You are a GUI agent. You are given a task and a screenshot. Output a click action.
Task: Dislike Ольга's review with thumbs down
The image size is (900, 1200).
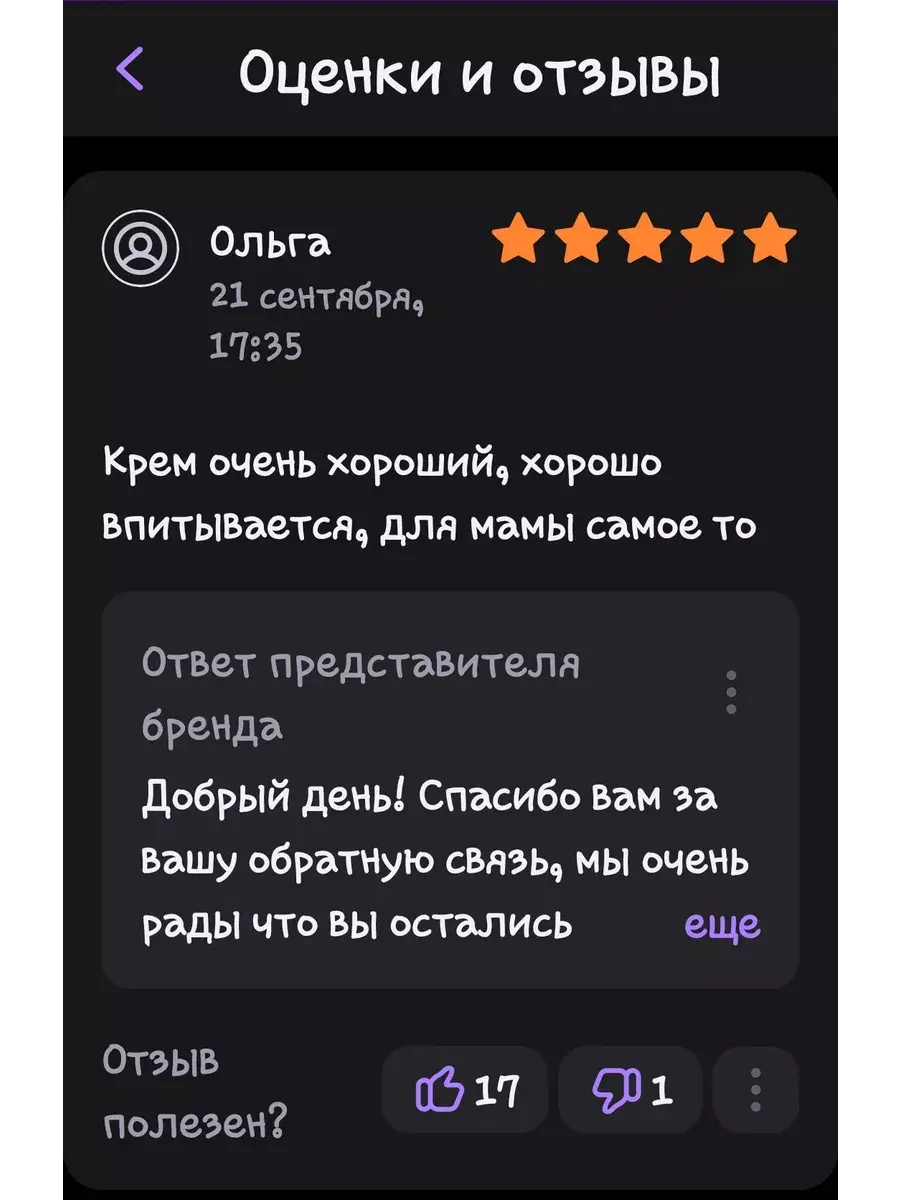631,1089
